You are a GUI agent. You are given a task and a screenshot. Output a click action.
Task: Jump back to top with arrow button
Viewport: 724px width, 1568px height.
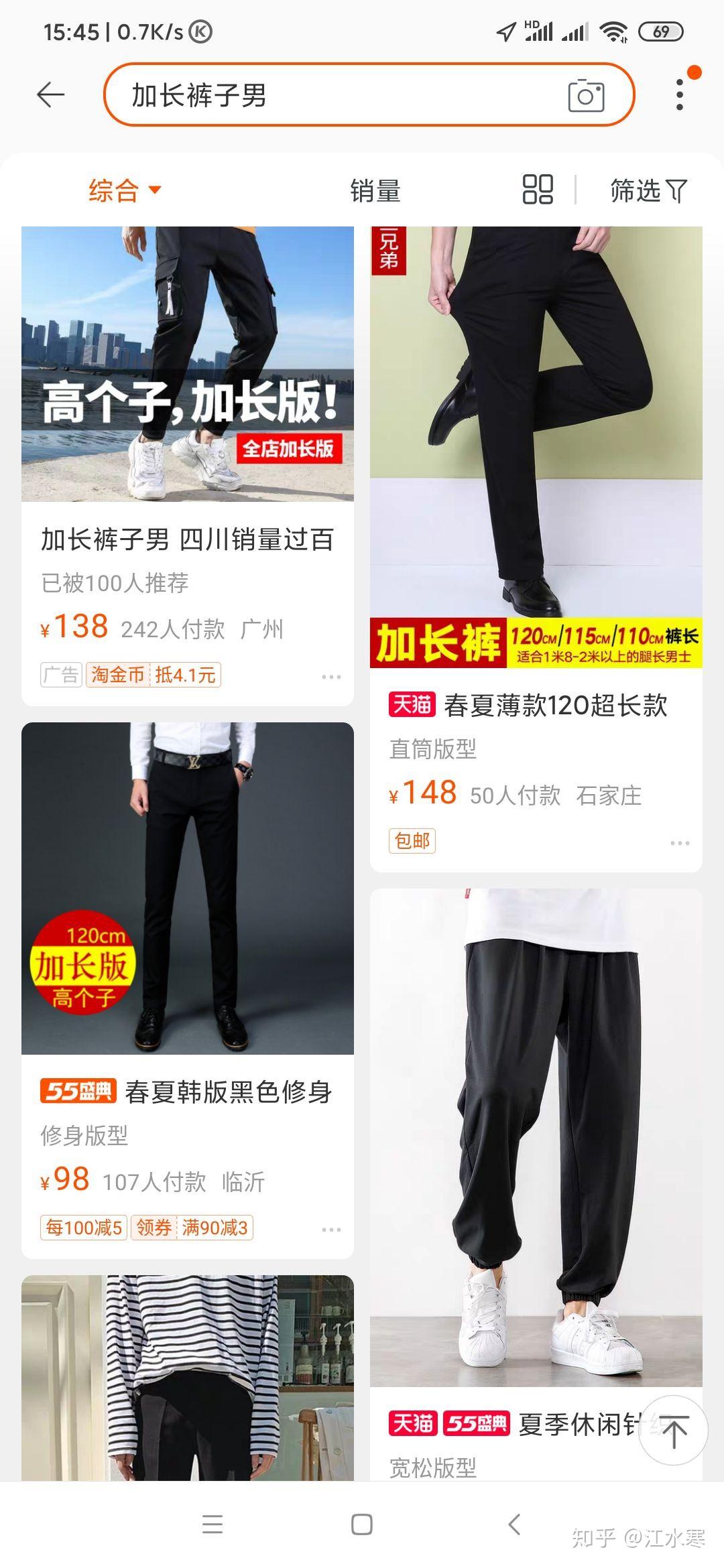tap(674, 1431)
